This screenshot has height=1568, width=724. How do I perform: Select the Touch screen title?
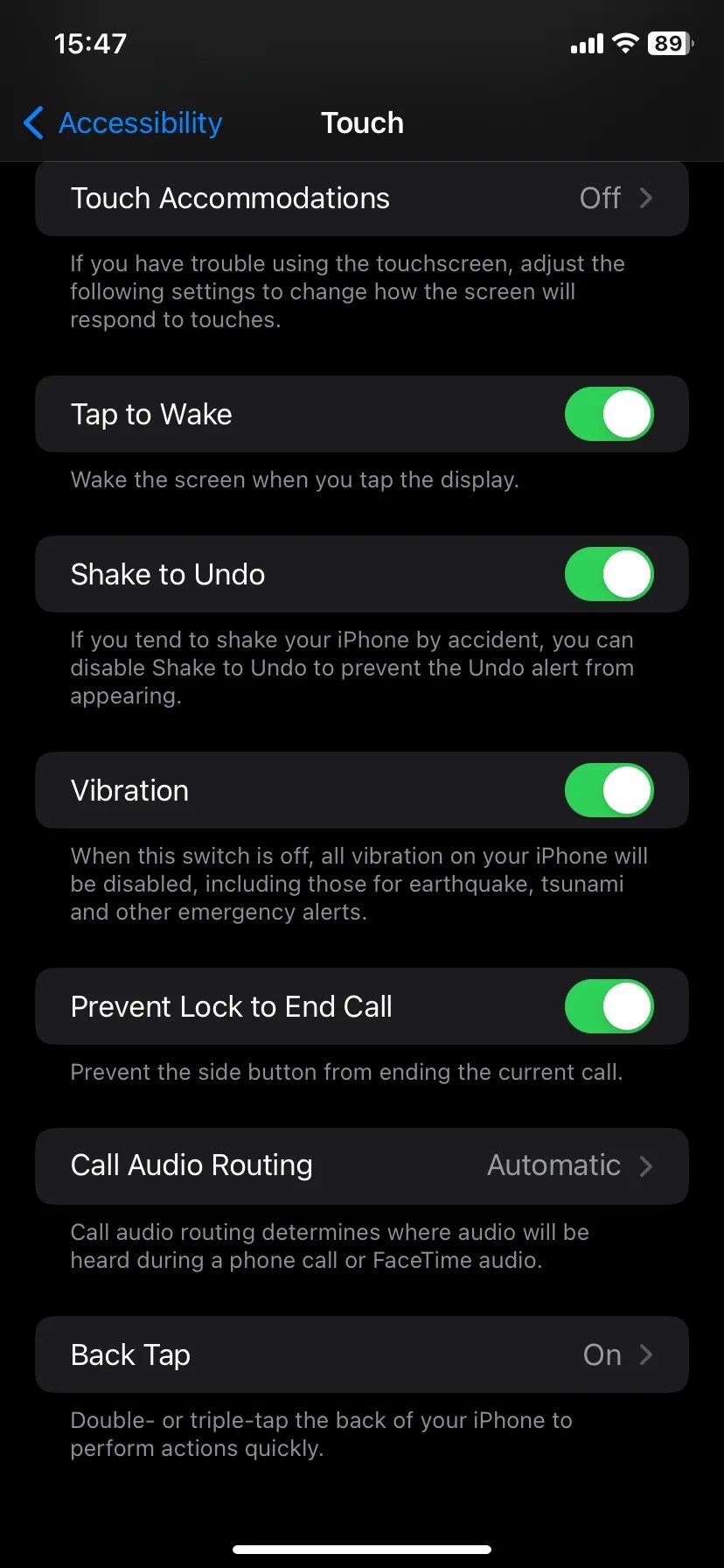point(362,122)
